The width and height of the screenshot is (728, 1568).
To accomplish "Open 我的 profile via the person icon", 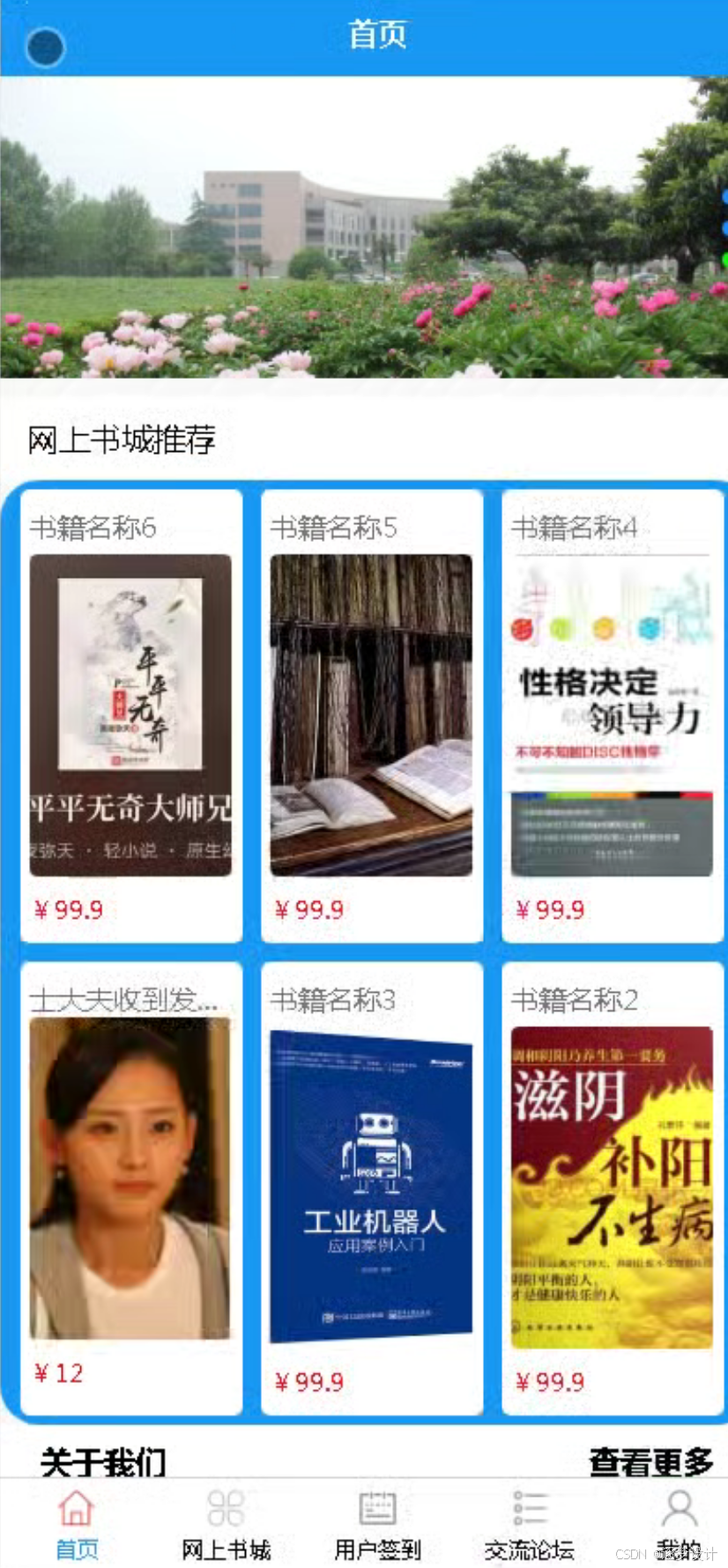I will (x=680, y=1506).
